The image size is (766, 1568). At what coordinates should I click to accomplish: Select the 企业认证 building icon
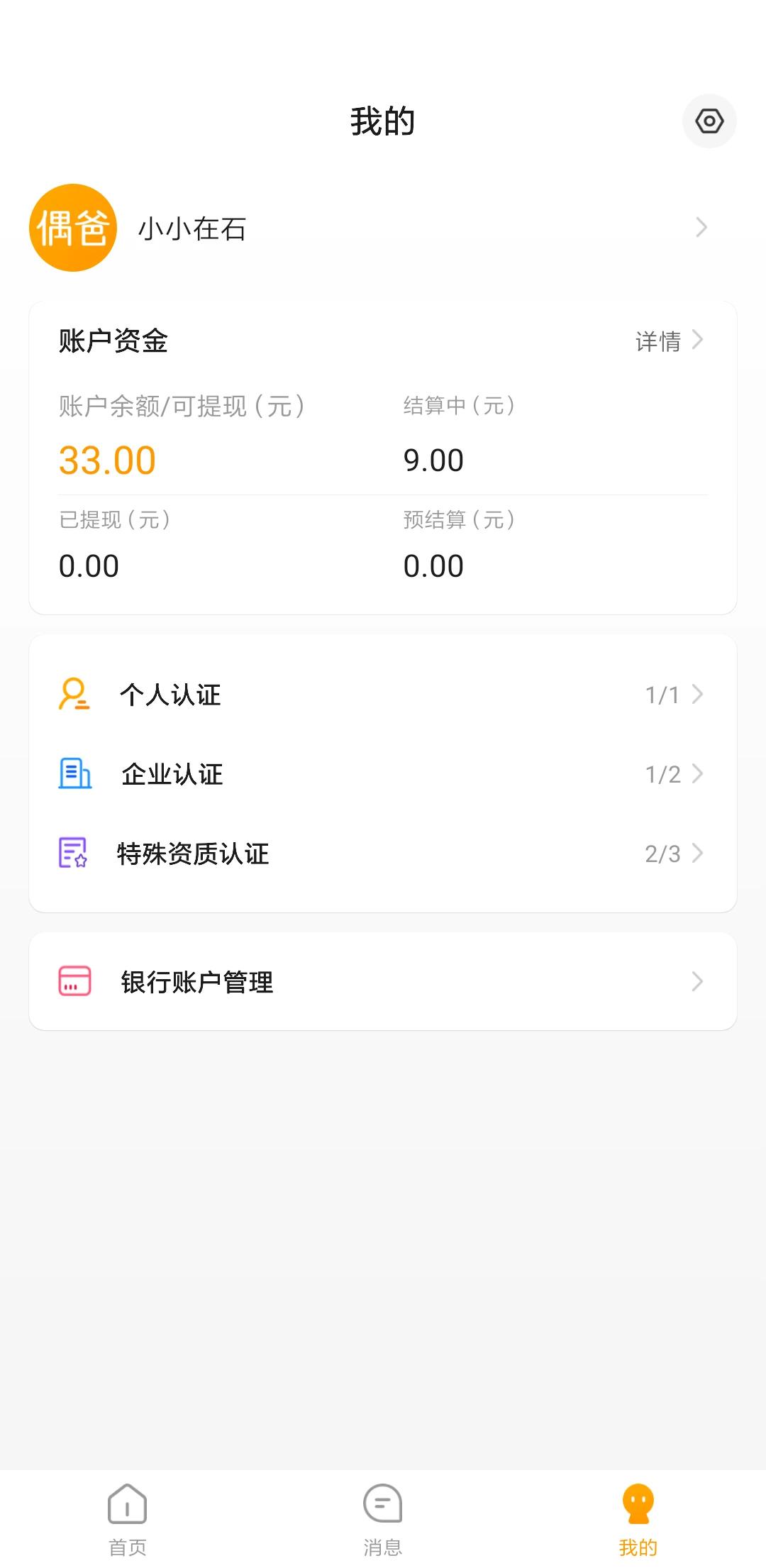[x=73, y=775]
